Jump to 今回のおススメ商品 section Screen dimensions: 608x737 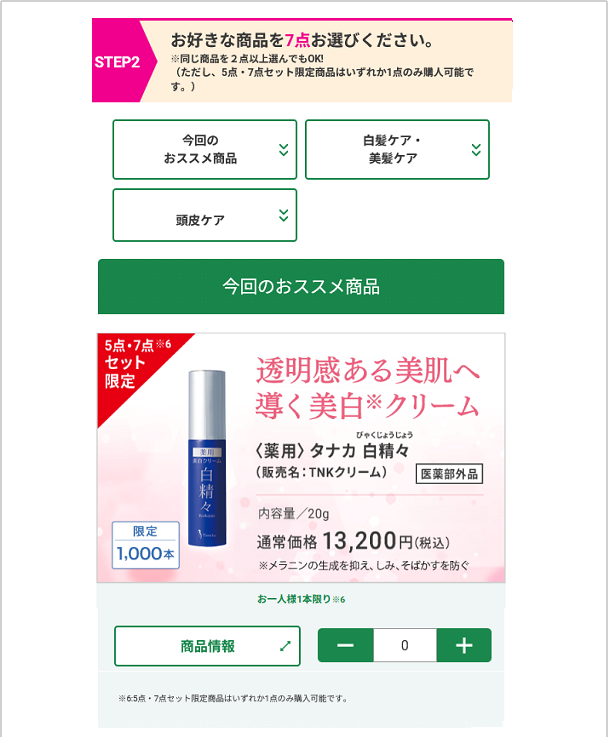(x=204, y=150)
